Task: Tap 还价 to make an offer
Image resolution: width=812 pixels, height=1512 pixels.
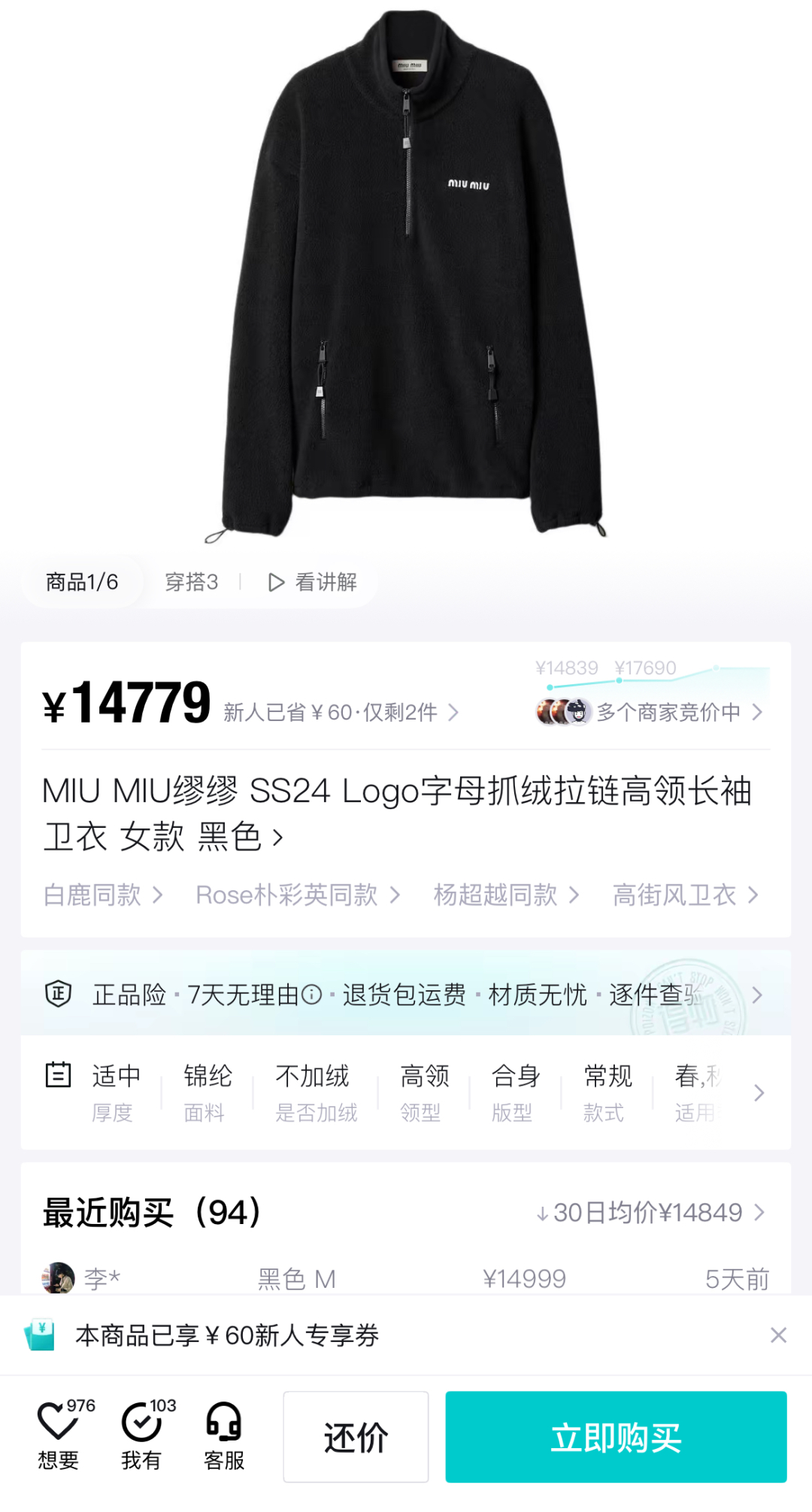Action: pyautogui.click(x=356, y=1437)
